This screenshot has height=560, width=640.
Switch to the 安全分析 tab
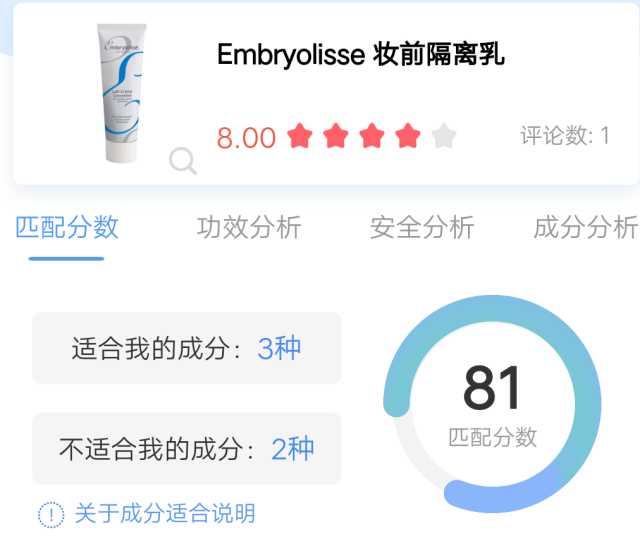[421, 227]
